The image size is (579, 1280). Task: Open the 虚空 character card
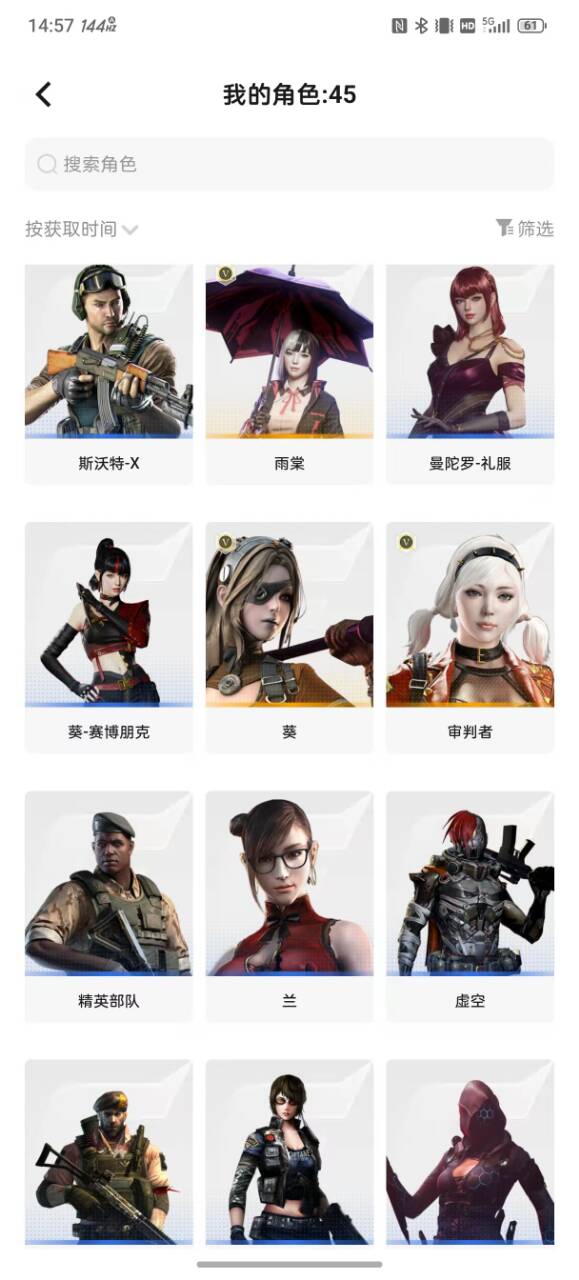click(x=470, y=906)
